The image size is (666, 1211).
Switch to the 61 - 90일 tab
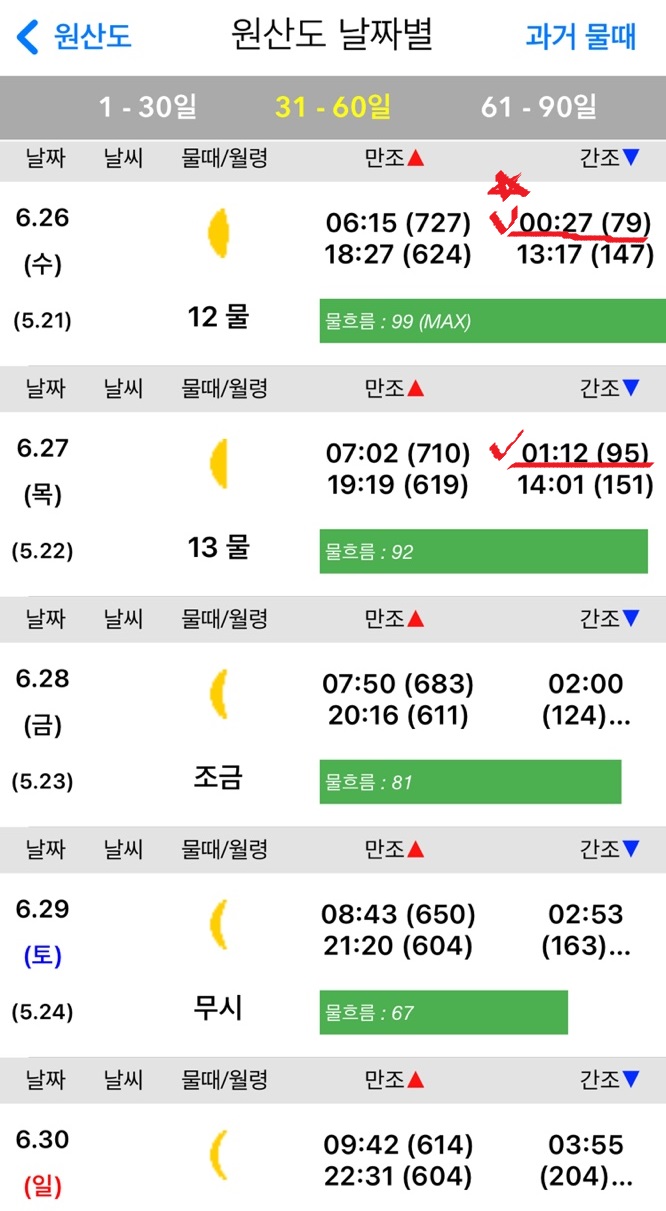pos(539,107)
